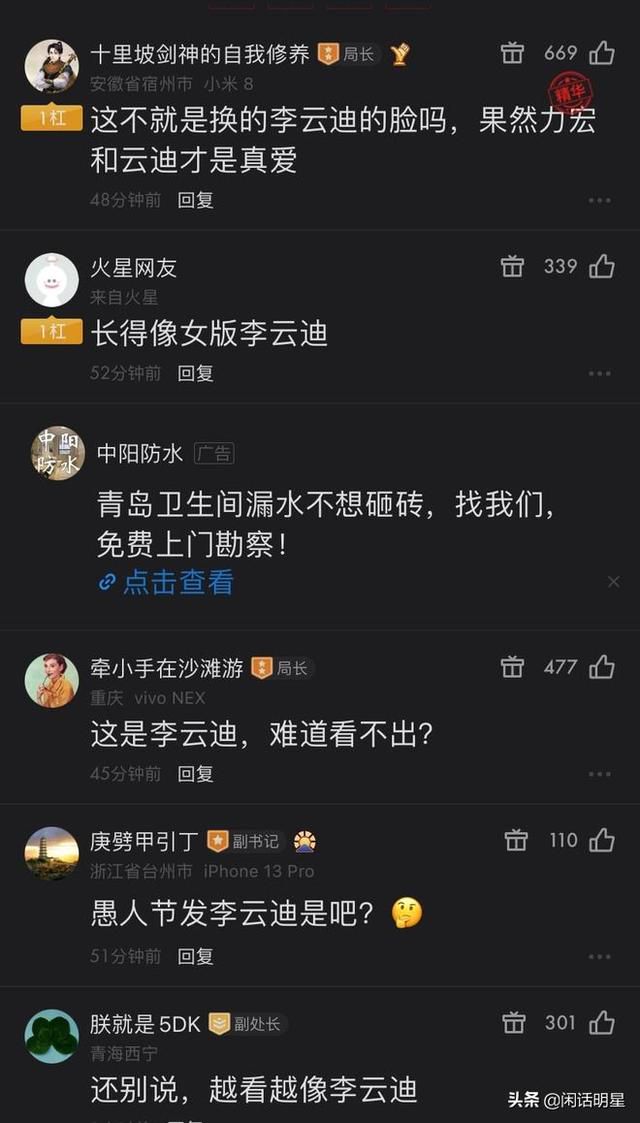Image resolution: width=640 pixels, height=1123 pixels.
Task: Send a gift to 火星网友's comment
Action: point(512,266)
